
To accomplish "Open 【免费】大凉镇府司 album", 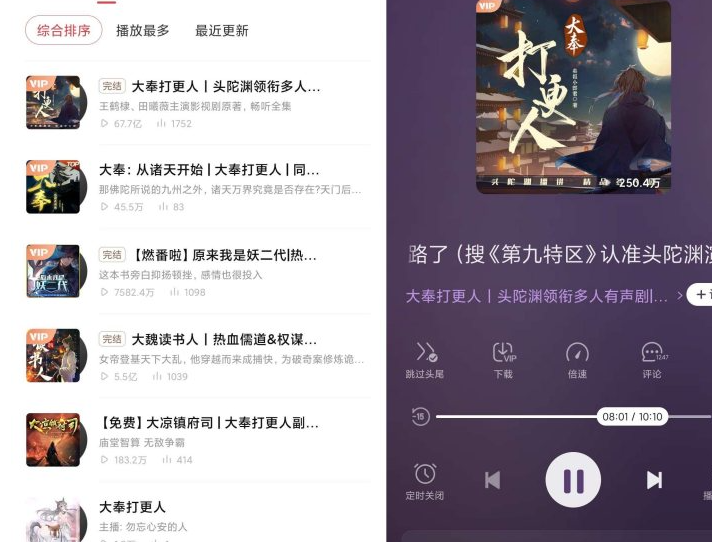I will (208, 423).
